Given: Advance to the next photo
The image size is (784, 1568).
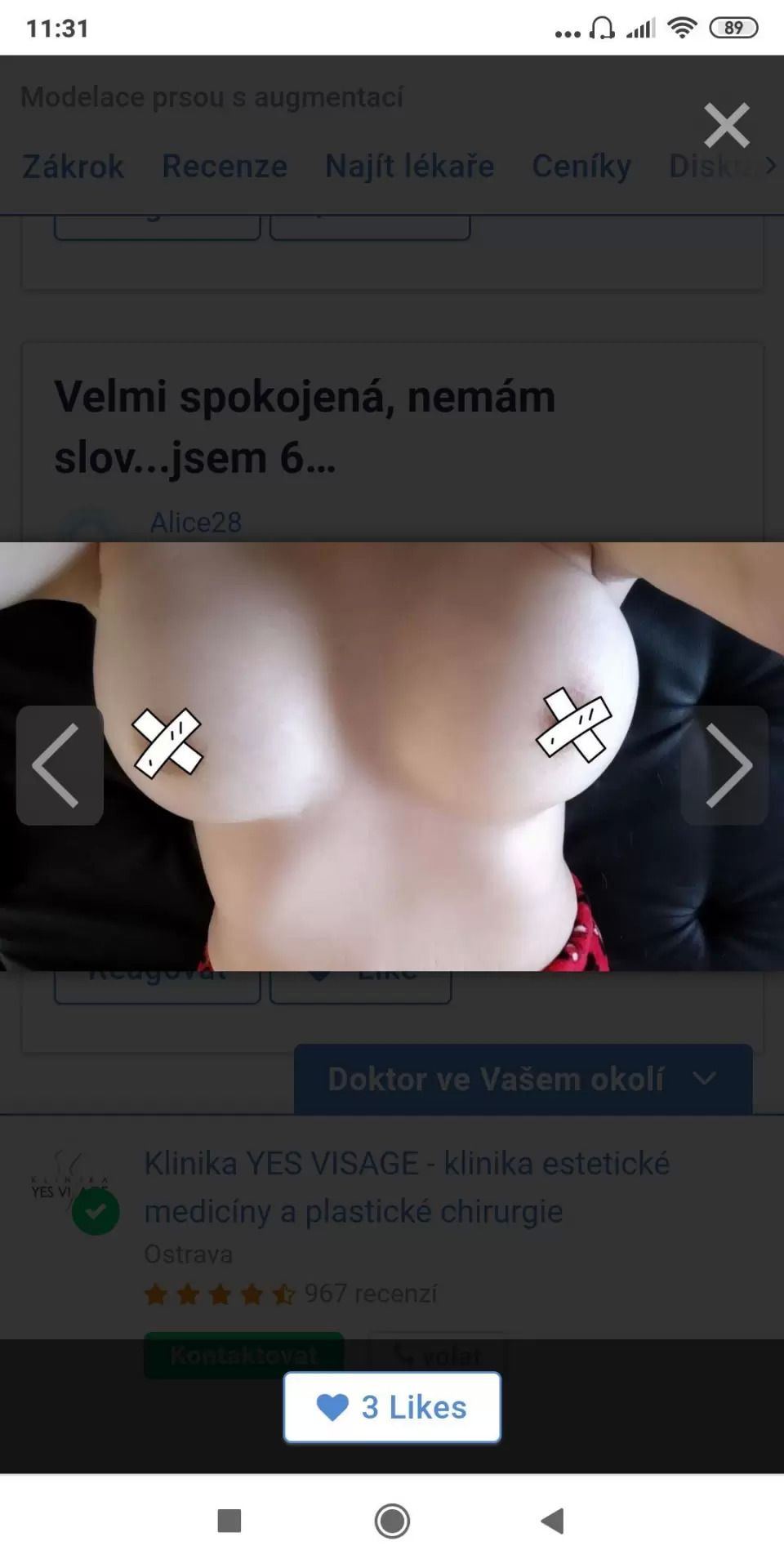Looking at the screenshot, I should (724, 765).
